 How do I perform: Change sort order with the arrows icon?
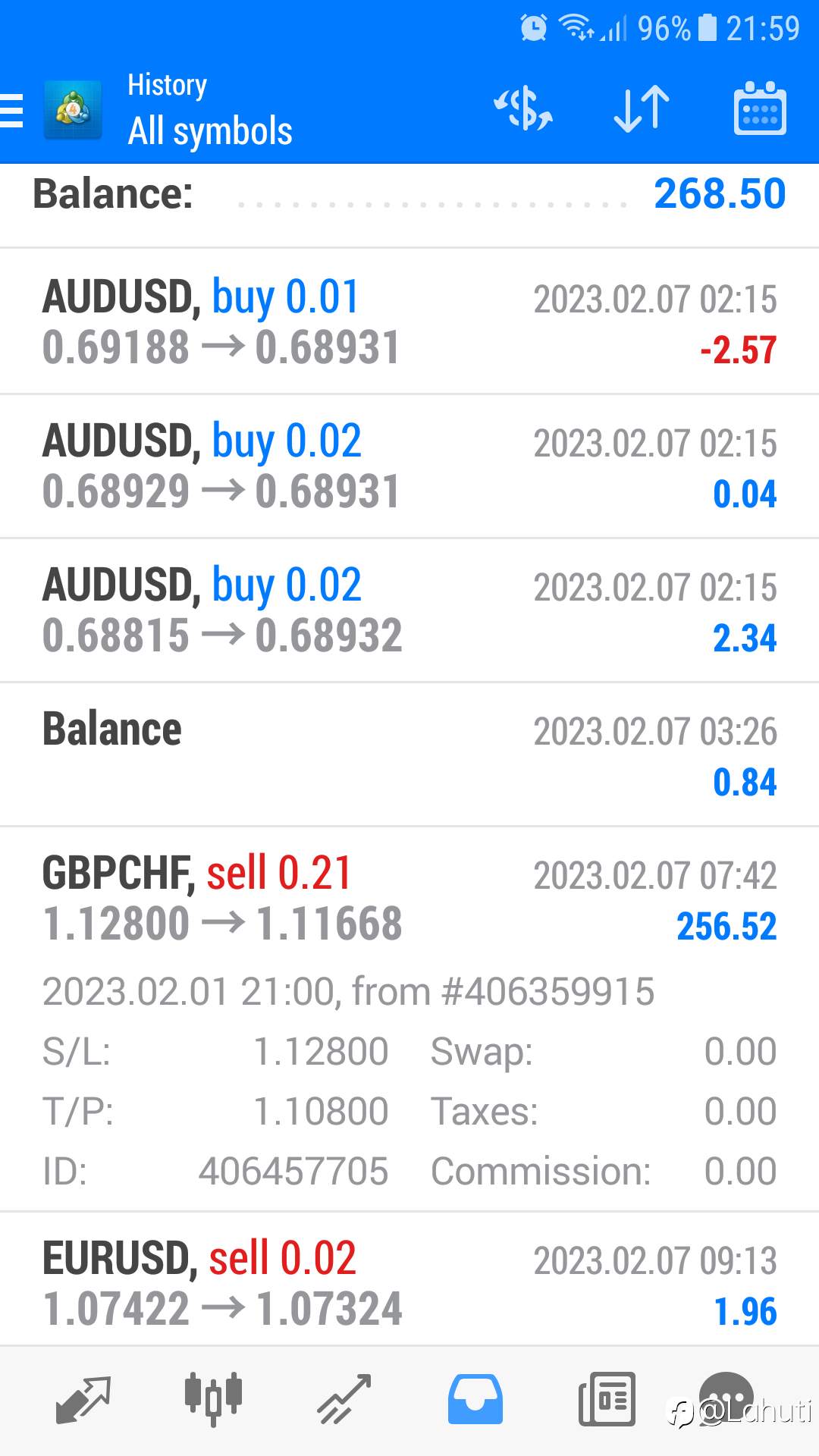(639, 108)
